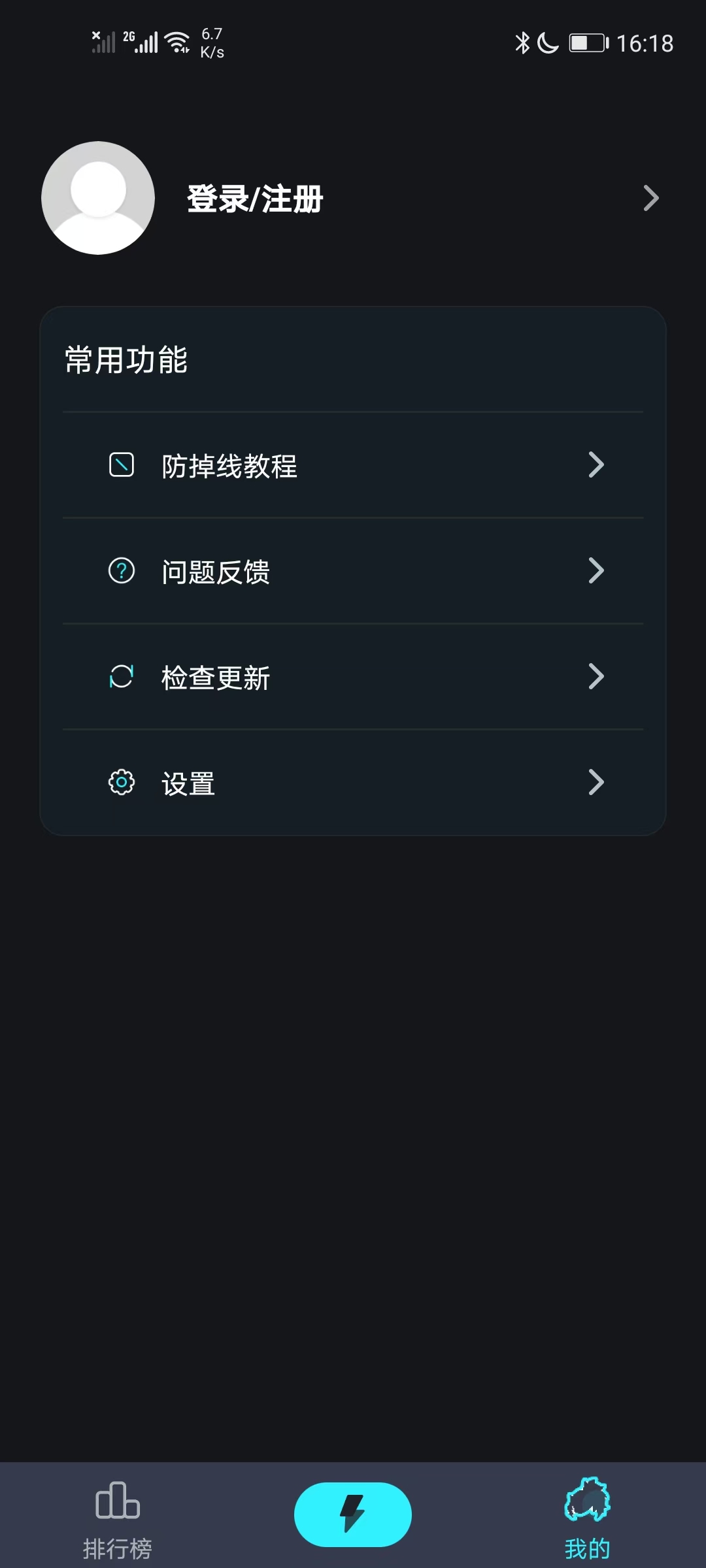Screen dimensions: 706x1568
Task: Tap the default profile avatar
Action: [98, 198]
